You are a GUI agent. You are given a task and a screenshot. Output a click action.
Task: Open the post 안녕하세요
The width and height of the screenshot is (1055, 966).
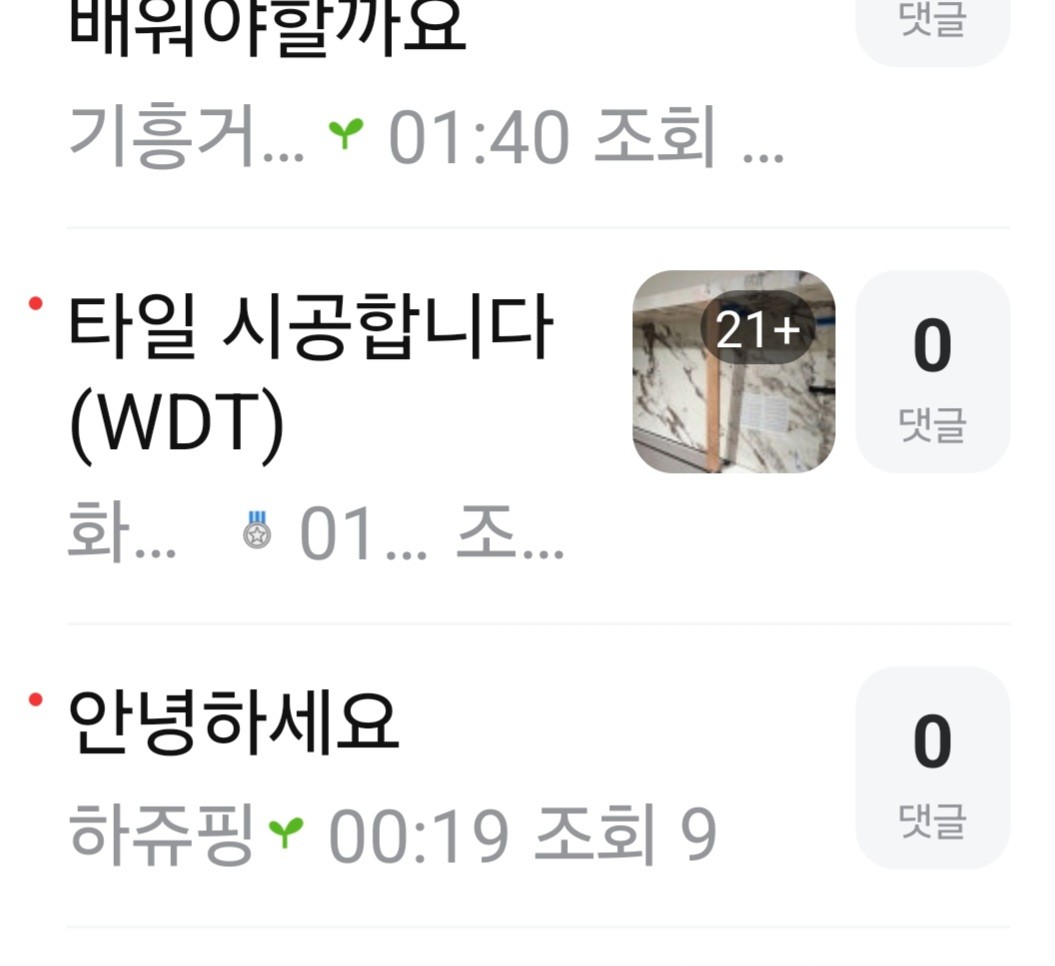(234, 721)
